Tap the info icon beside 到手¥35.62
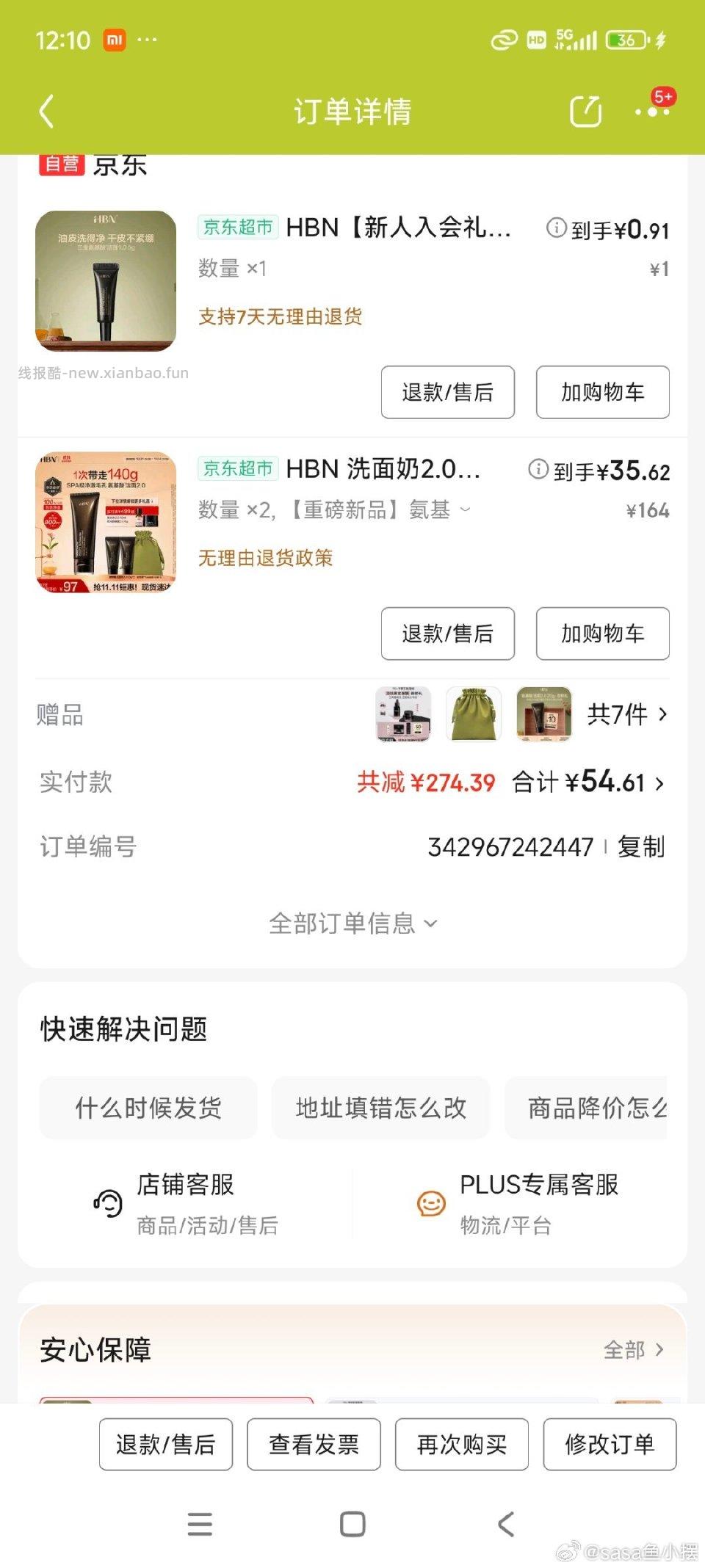 540,470
